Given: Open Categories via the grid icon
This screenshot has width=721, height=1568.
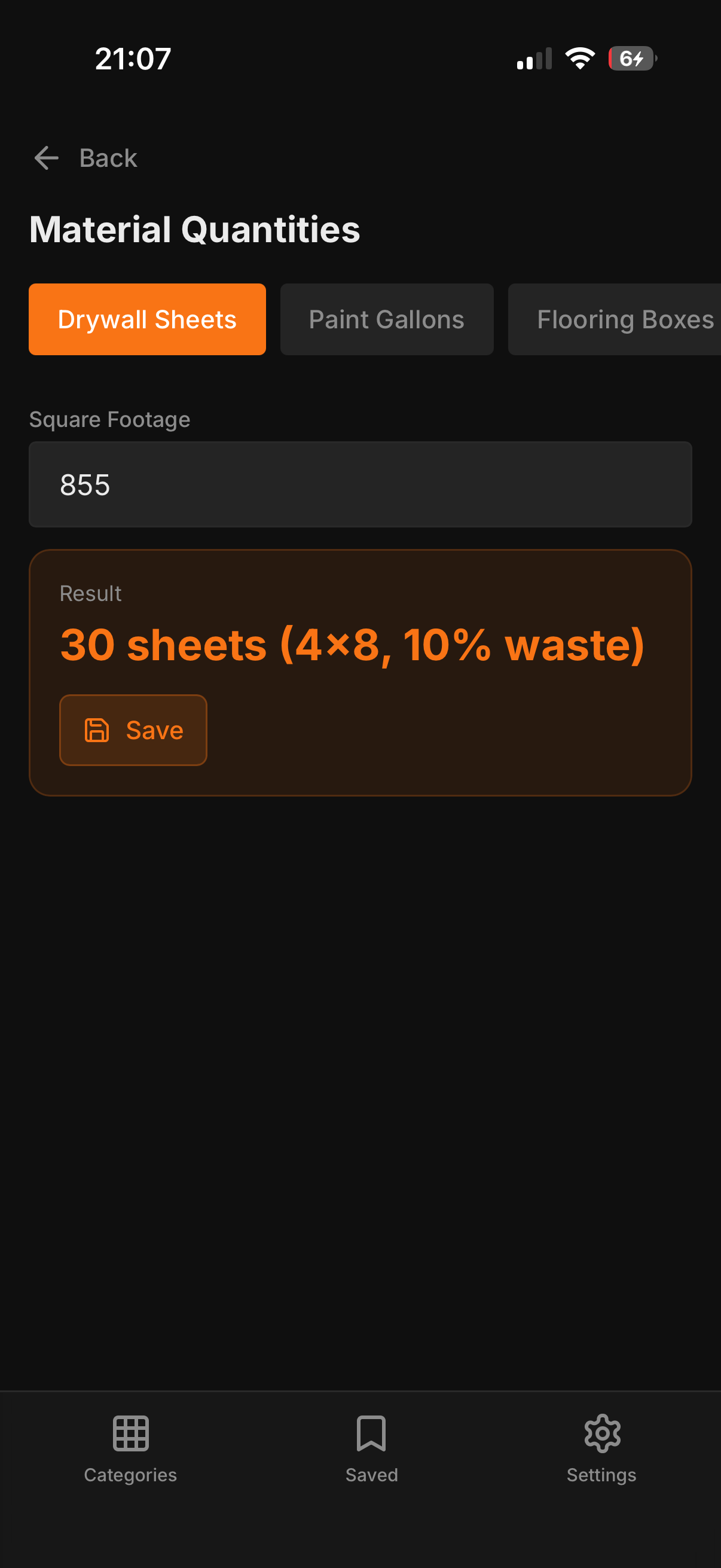Looking at the screenshot, I should (x=130, y=1433).
